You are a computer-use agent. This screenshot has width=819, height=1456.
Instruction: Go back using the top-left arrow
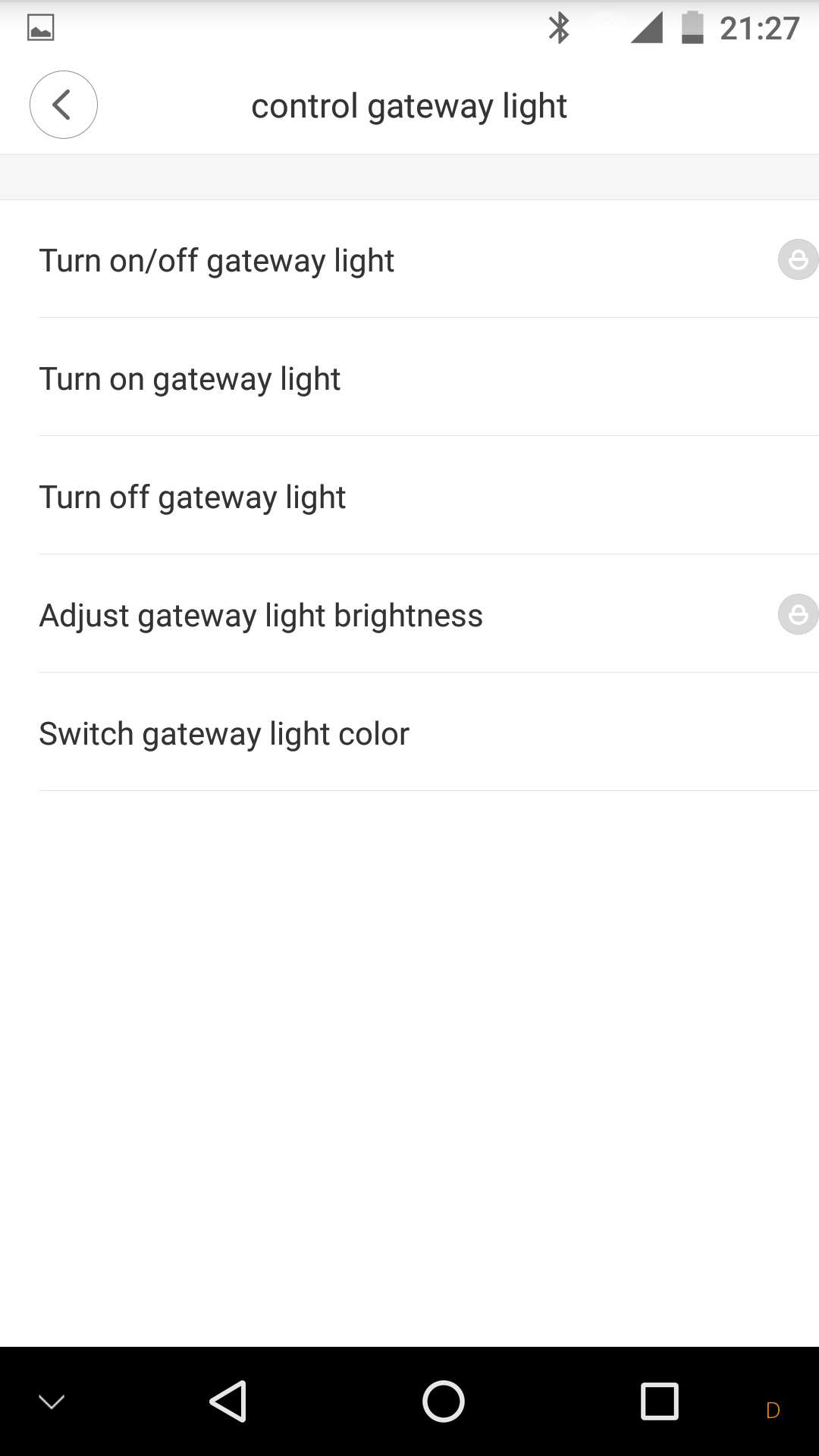pos(64,105)
